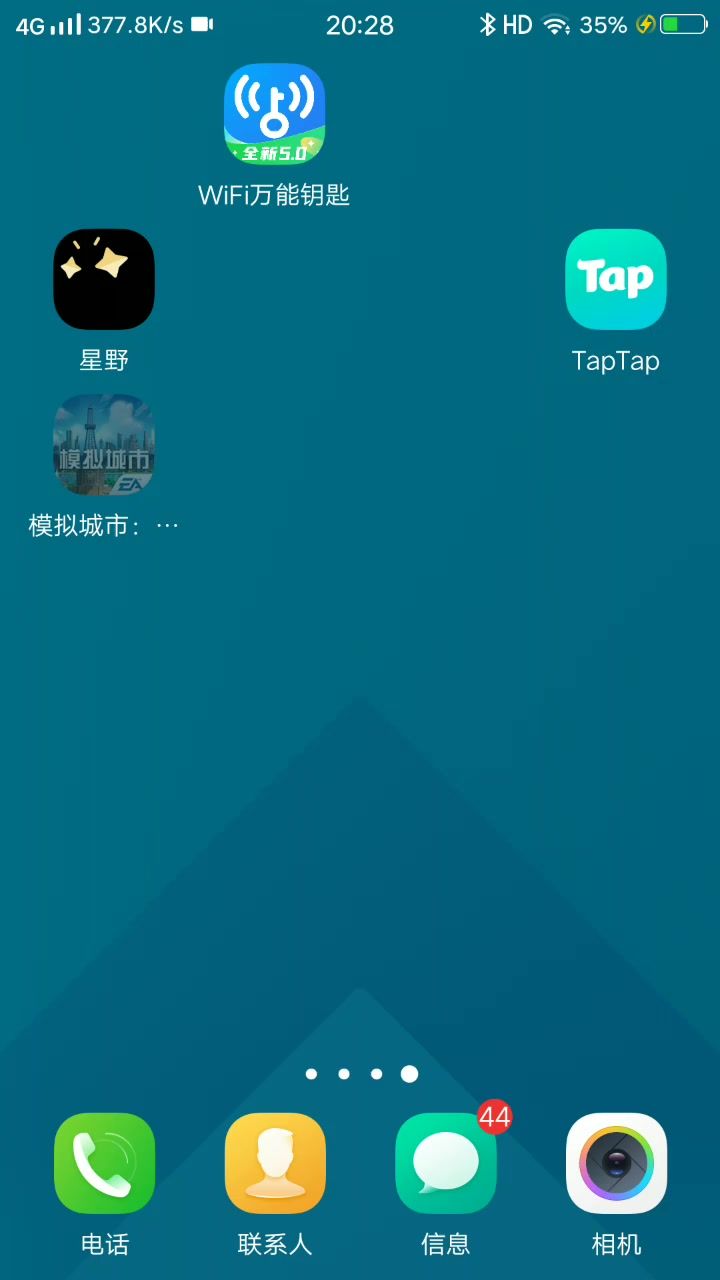The height and width of the screenshot is (1280, 720).
Task: Open the 电话 phone dialer
Action: pos(104,1163)
